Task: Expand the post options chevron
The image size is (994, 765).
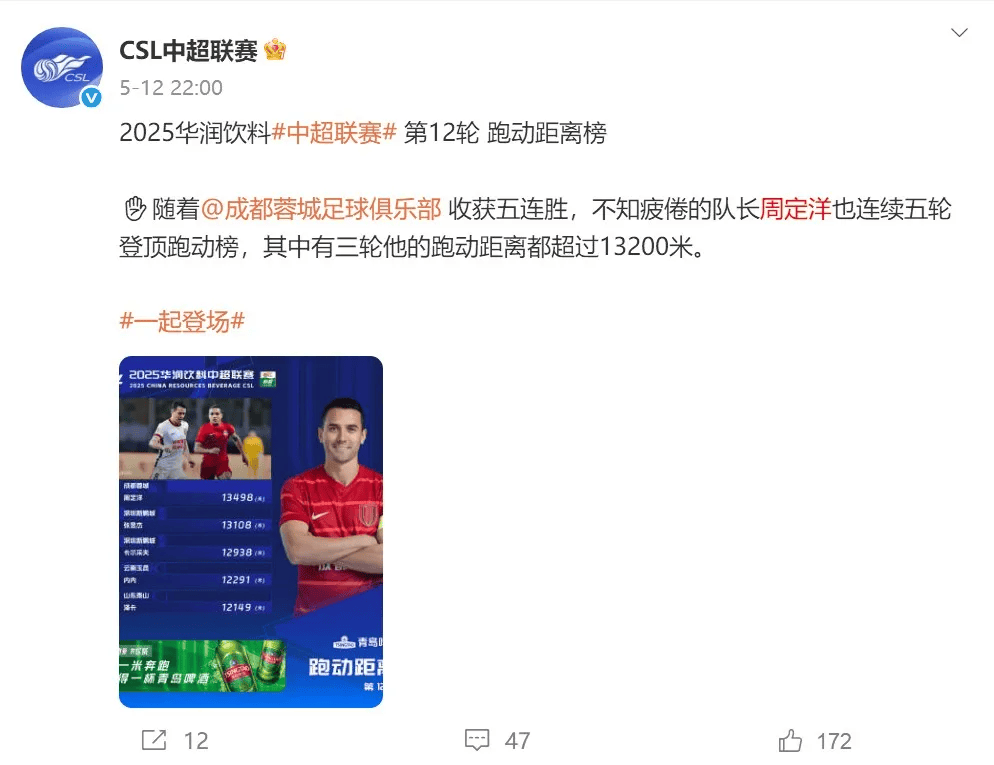Action: pos(958,33)
